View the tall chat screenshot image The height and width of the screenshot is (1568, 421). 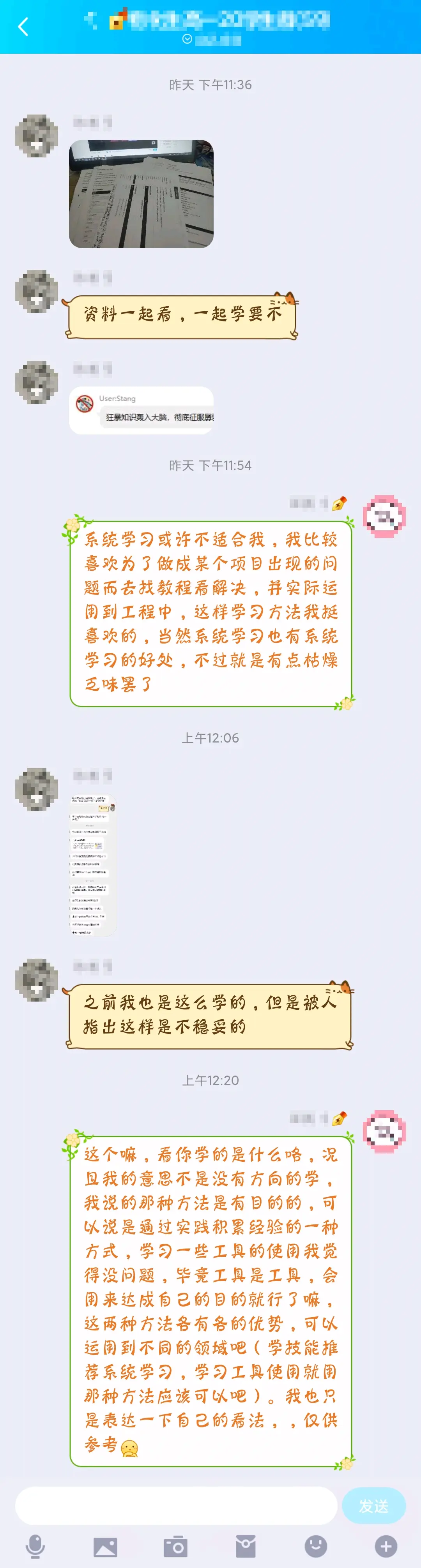click(x=92, y=866)
